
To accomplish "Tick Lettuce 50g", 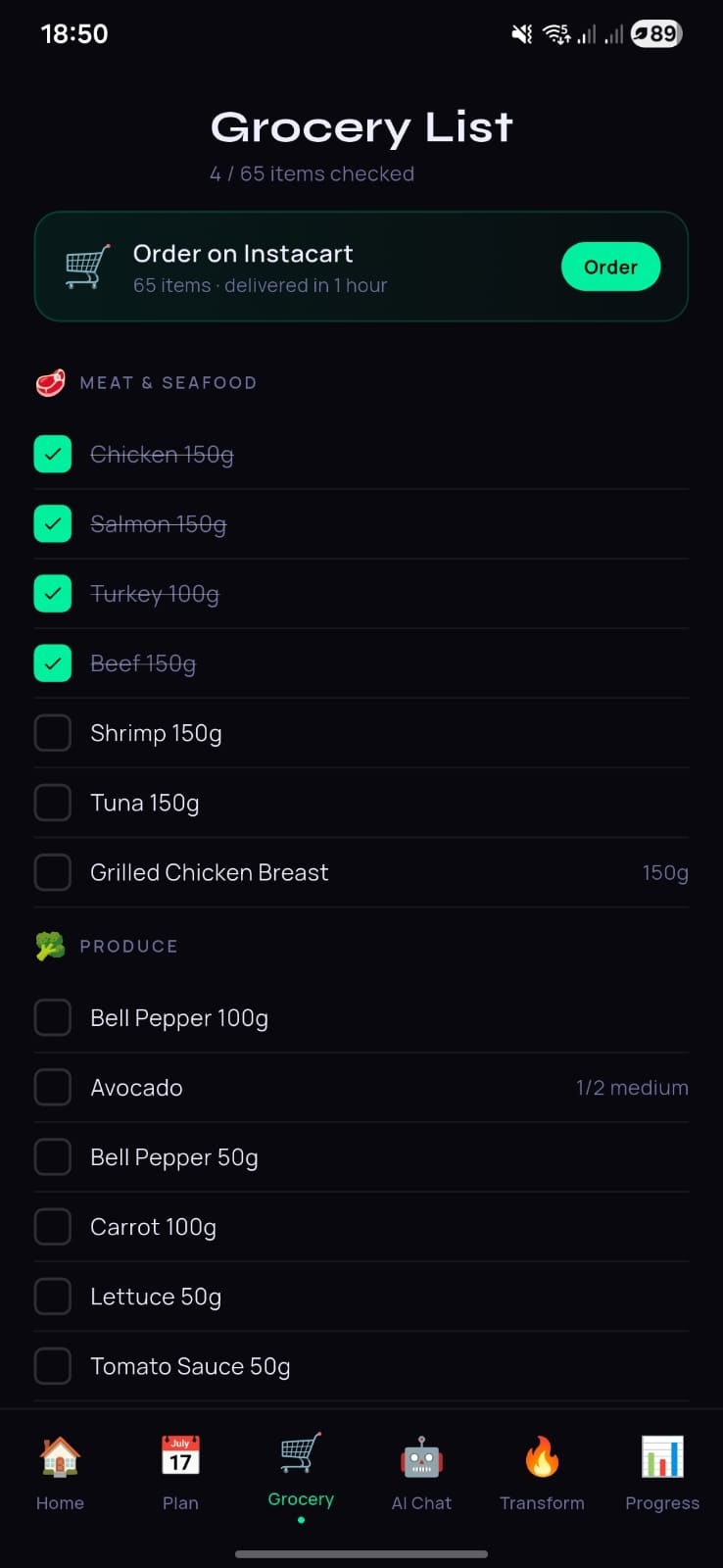I will tap(53, 1296).
